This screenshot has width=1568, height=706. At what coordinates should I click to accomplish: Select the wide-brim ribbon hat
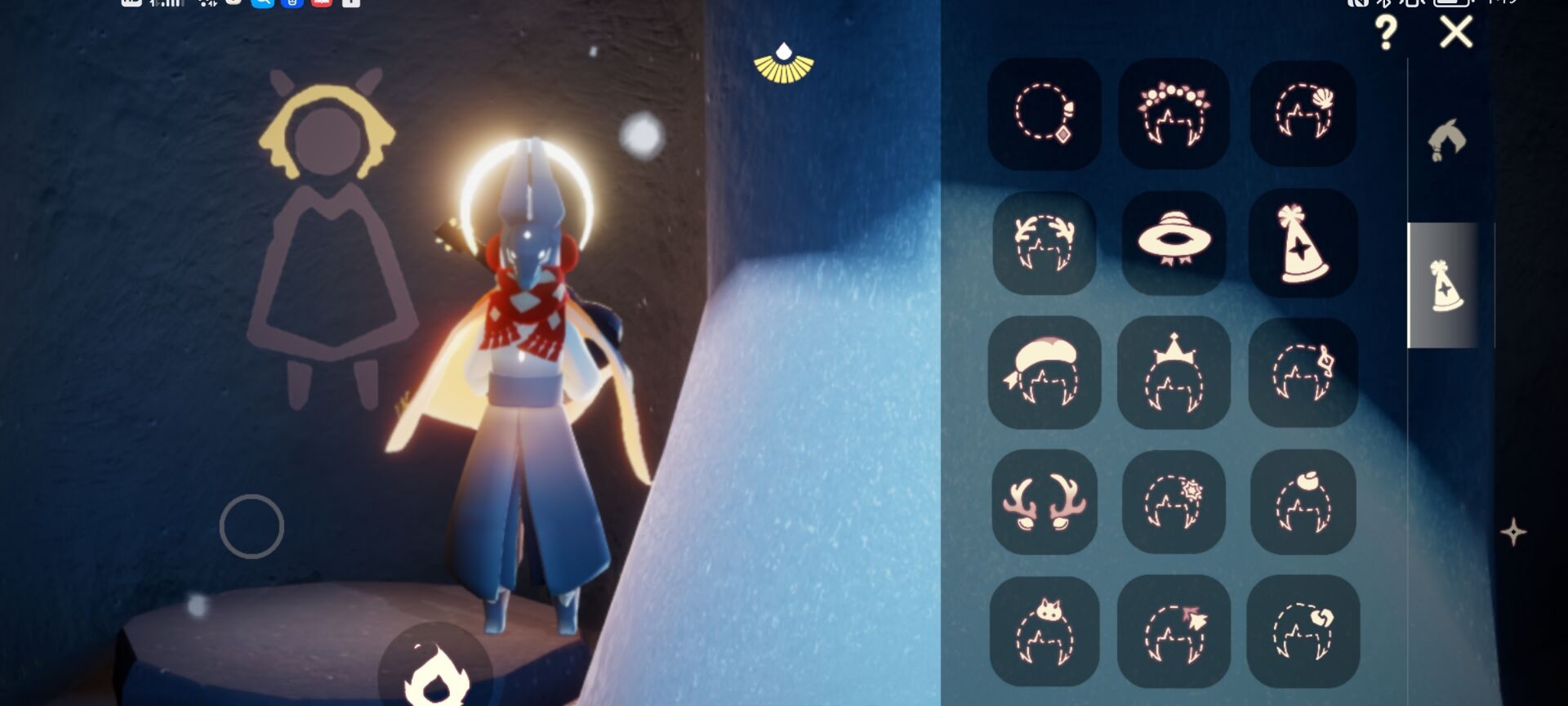pyautogui.click(x=1174, y=241)
